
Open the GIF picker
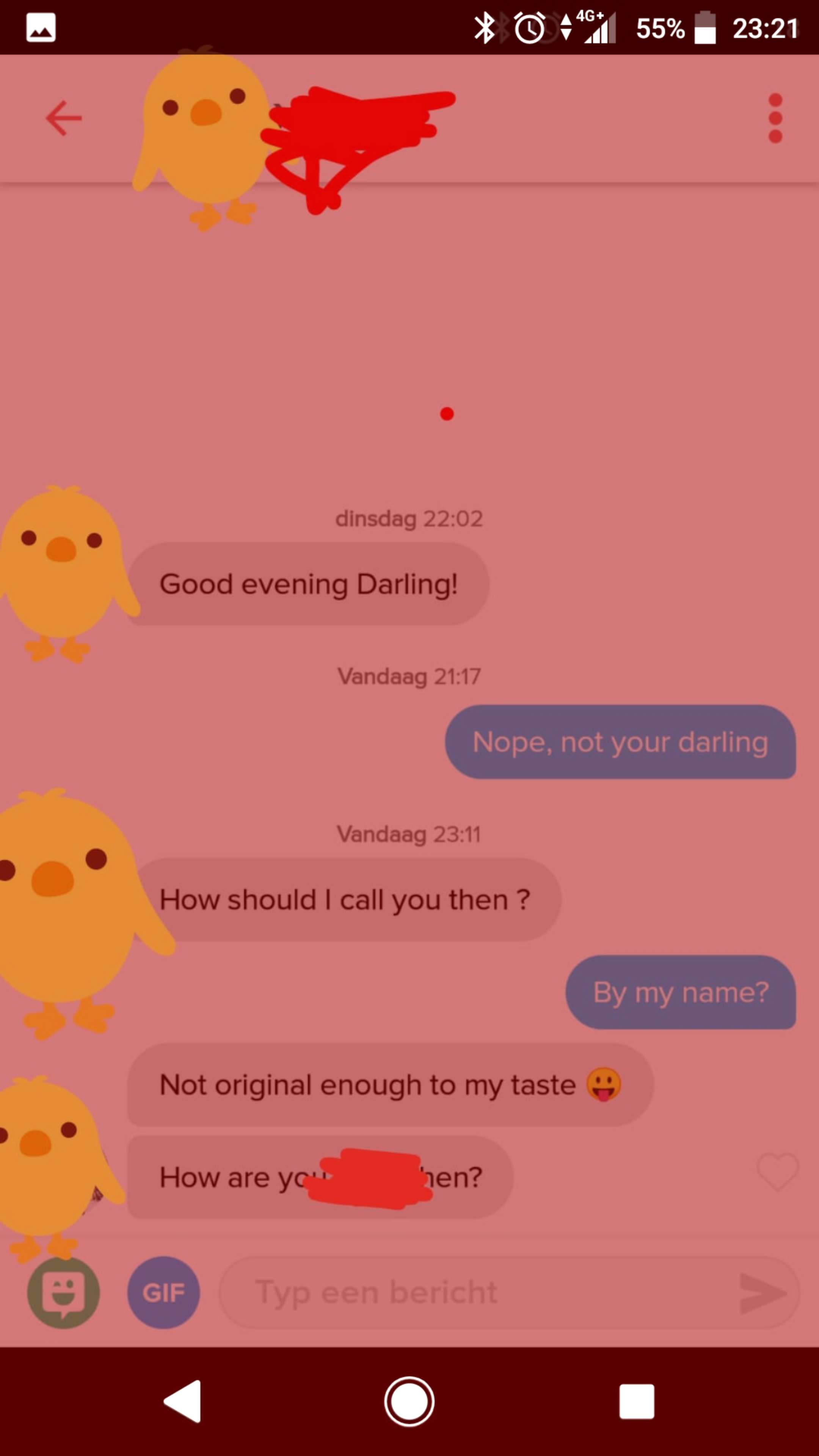point(163,1292)
